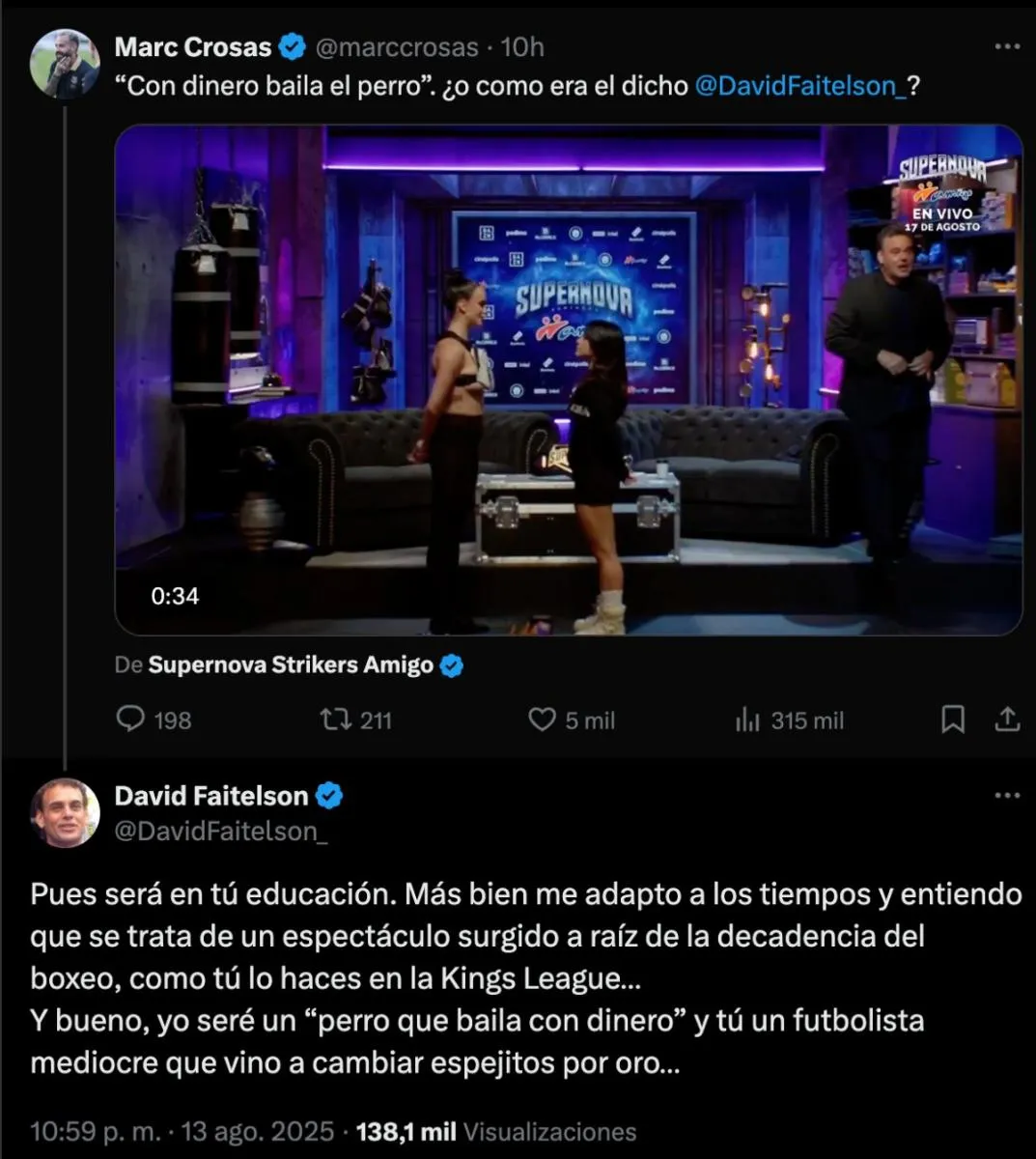1036x1159 pixels.
Task: Click the share icon on the tweet
Action: [1007, 719]
